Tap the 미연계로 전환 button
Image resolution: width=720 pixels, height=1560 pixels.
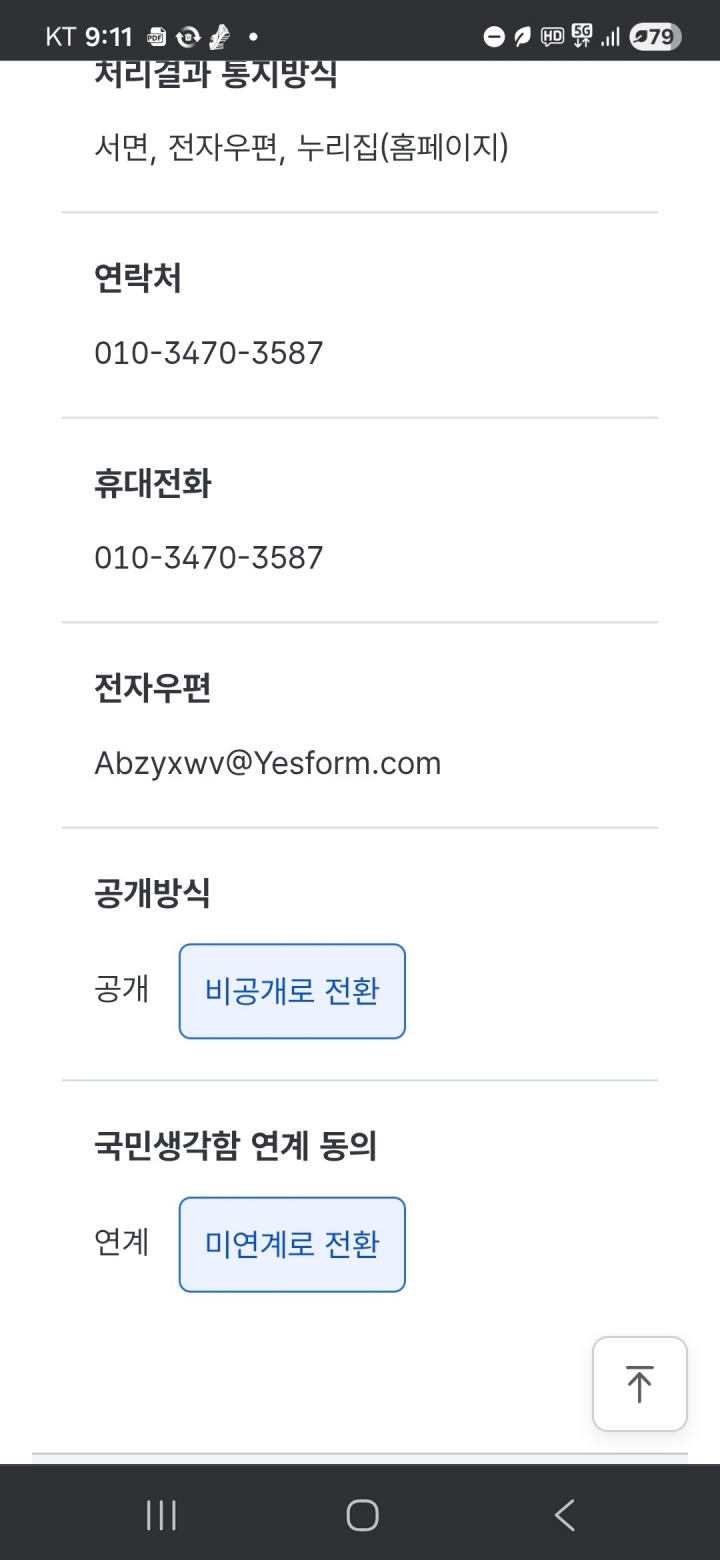click(292, 1244)
